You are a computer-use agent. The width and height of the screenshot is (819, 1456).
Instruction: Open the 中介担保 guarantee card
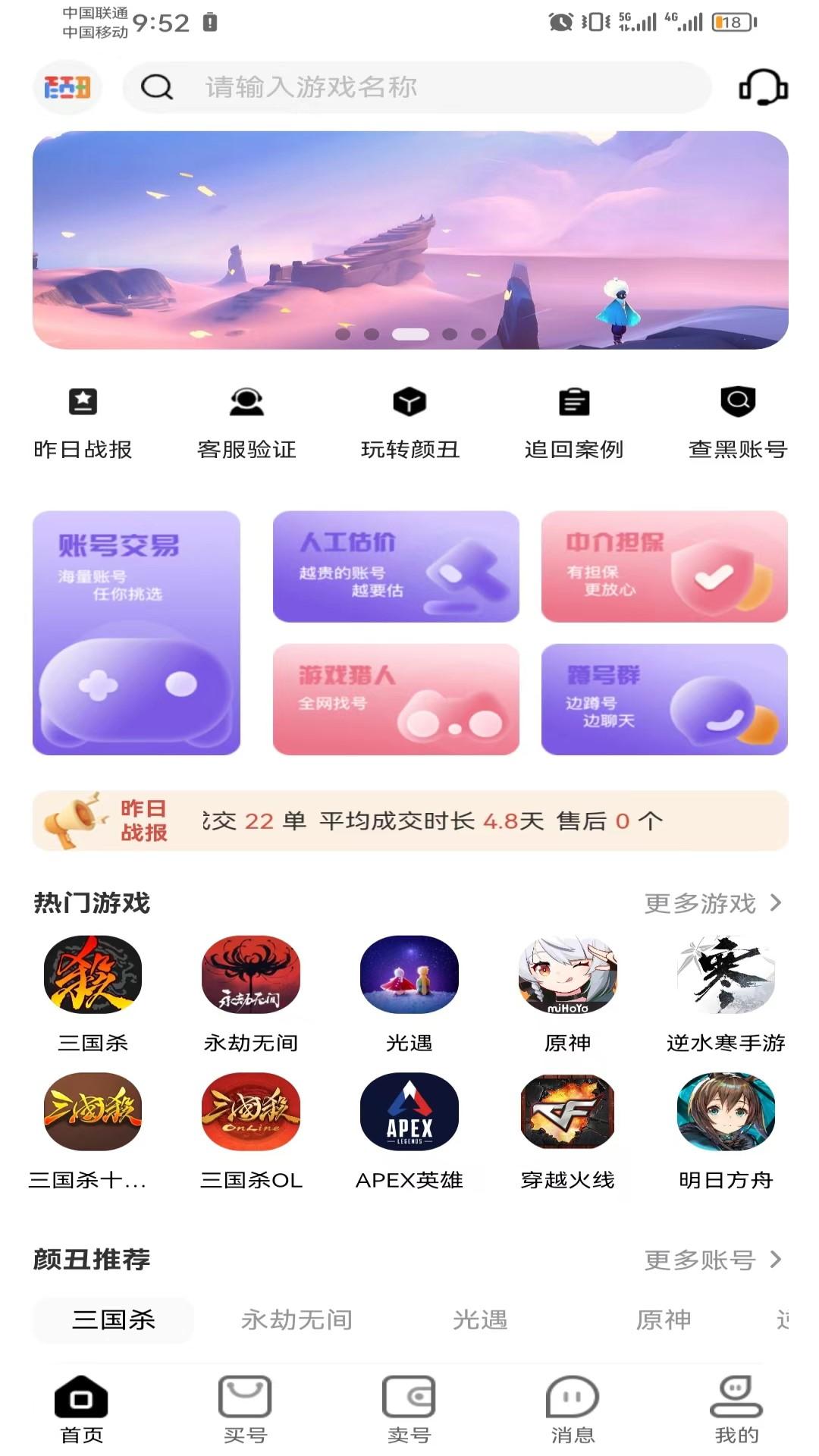[665, 566]
